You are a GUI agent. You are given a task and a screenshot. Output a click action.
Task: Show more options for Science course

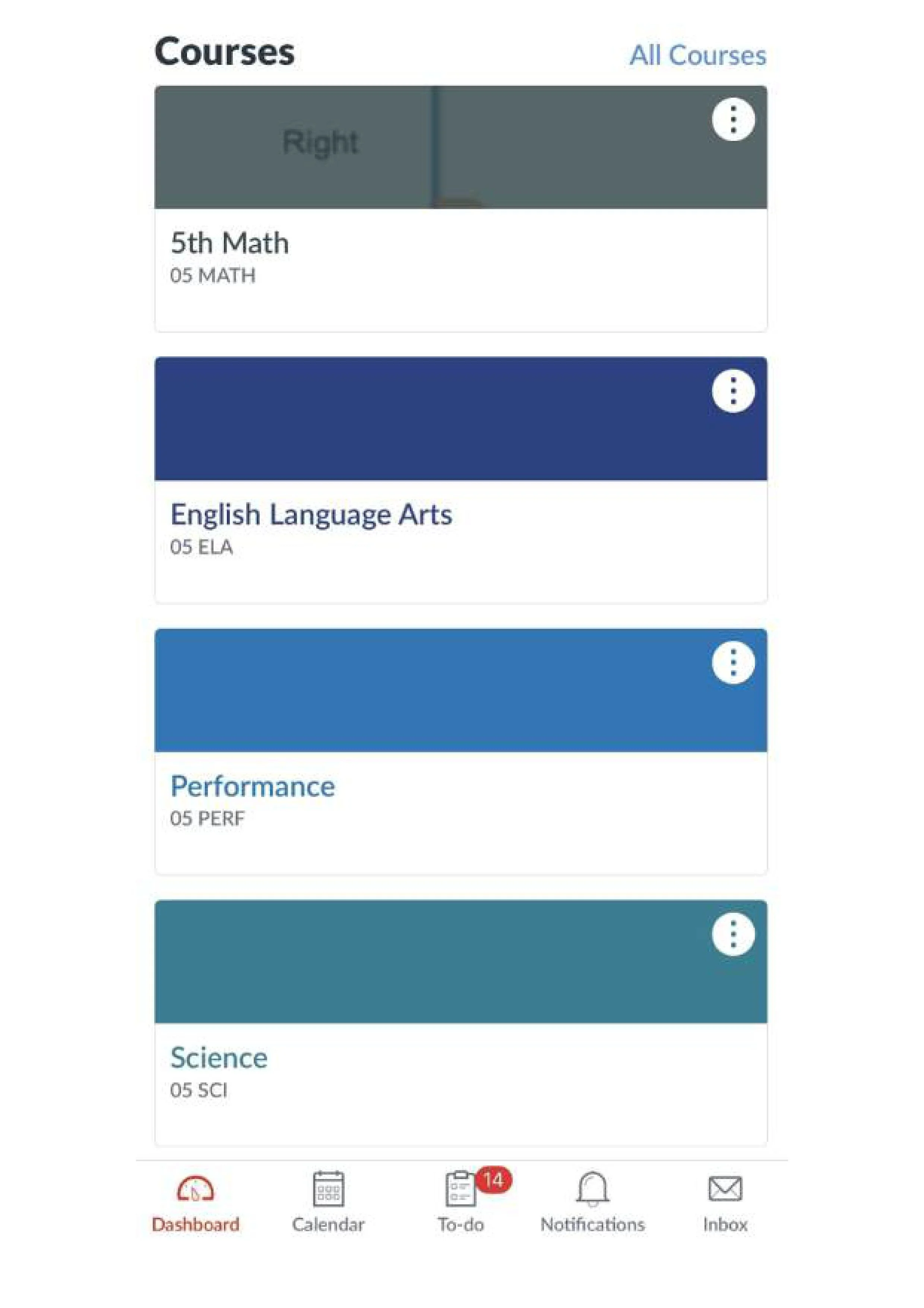(x=733, y=934)
